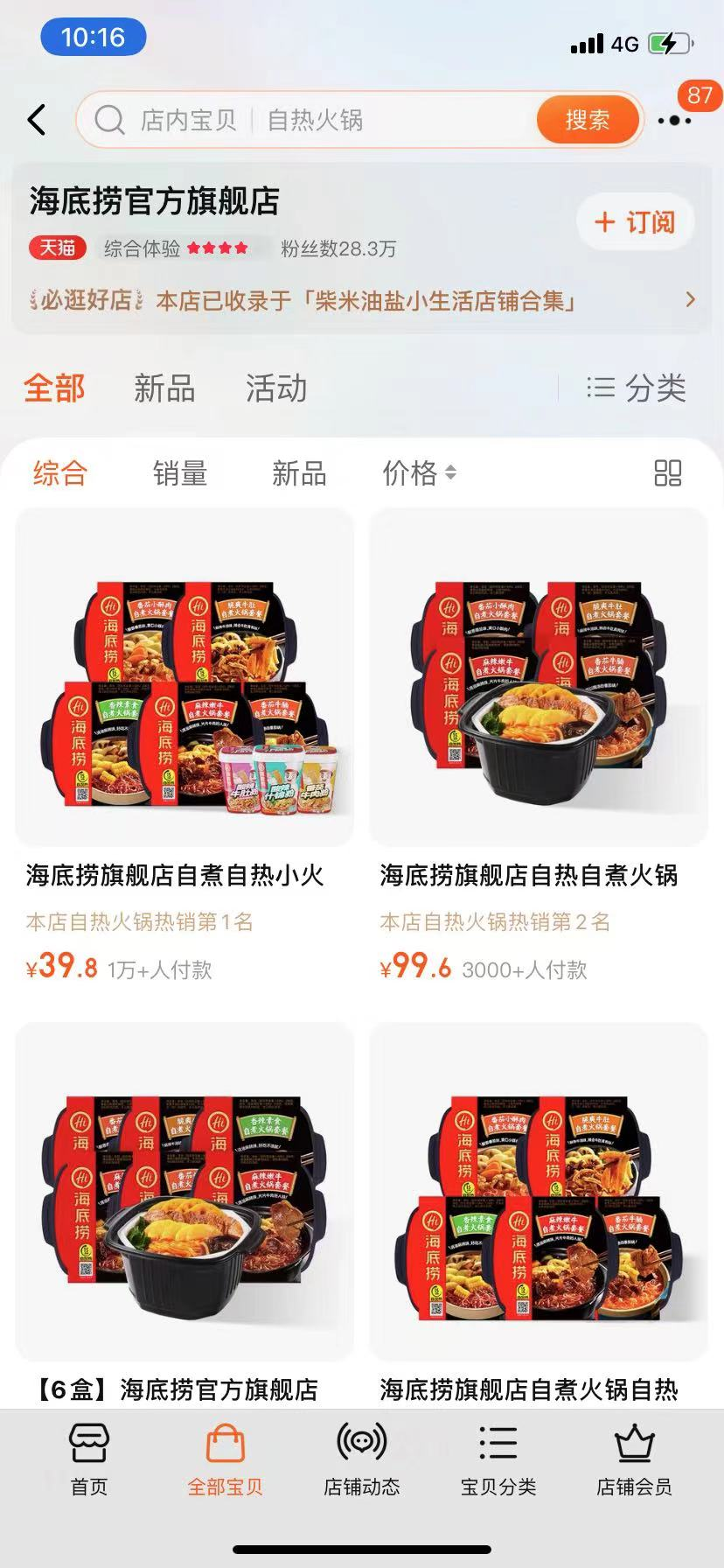Open the 分类 category list
This screenshot has height=1568, width=724.
pos(637,388)
